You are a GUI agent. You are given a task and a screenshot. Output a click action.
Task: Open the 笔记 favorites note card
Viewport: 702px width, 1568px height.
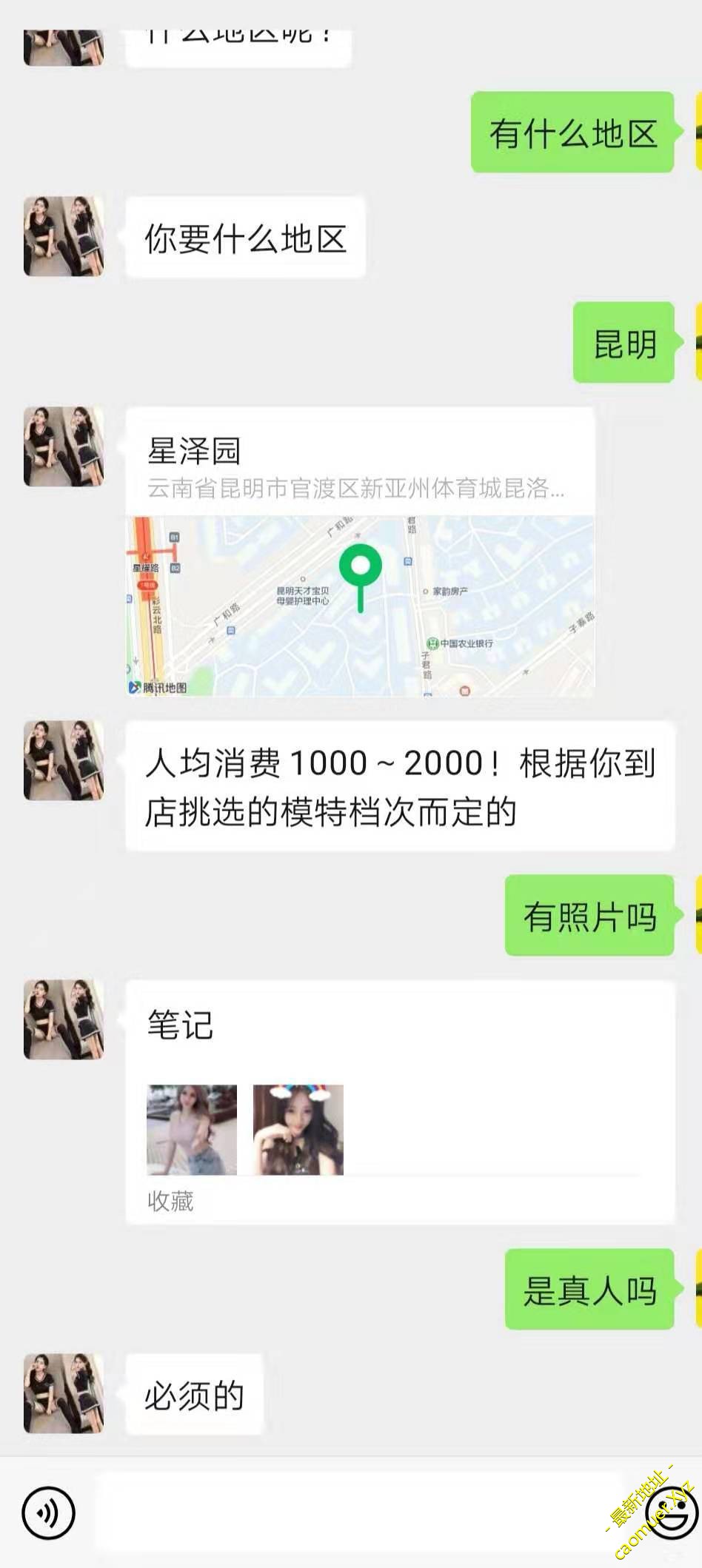(x=400, y=1102)
